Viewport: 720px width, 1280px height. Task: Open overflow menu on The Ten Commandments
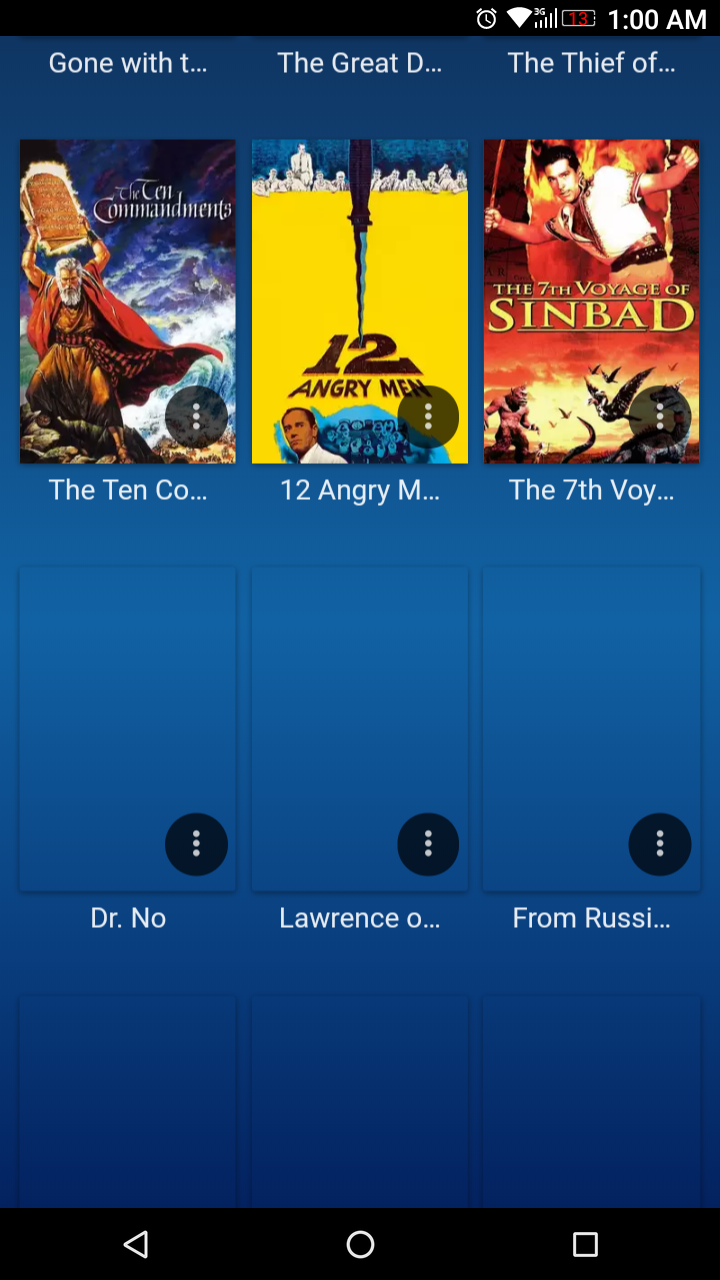click(196, 417)
